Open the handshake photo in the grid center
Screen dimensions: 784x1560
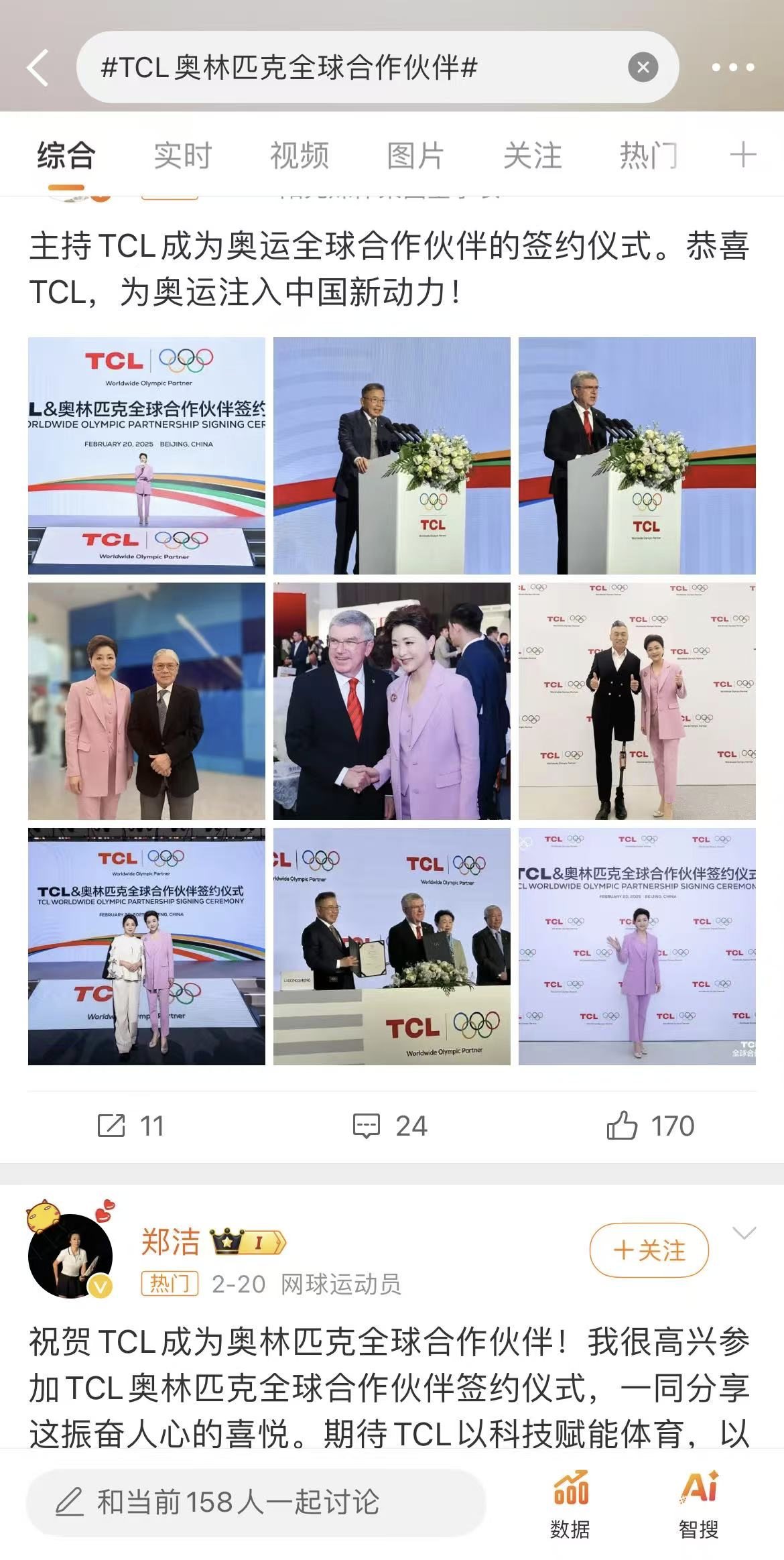[391, 701]
